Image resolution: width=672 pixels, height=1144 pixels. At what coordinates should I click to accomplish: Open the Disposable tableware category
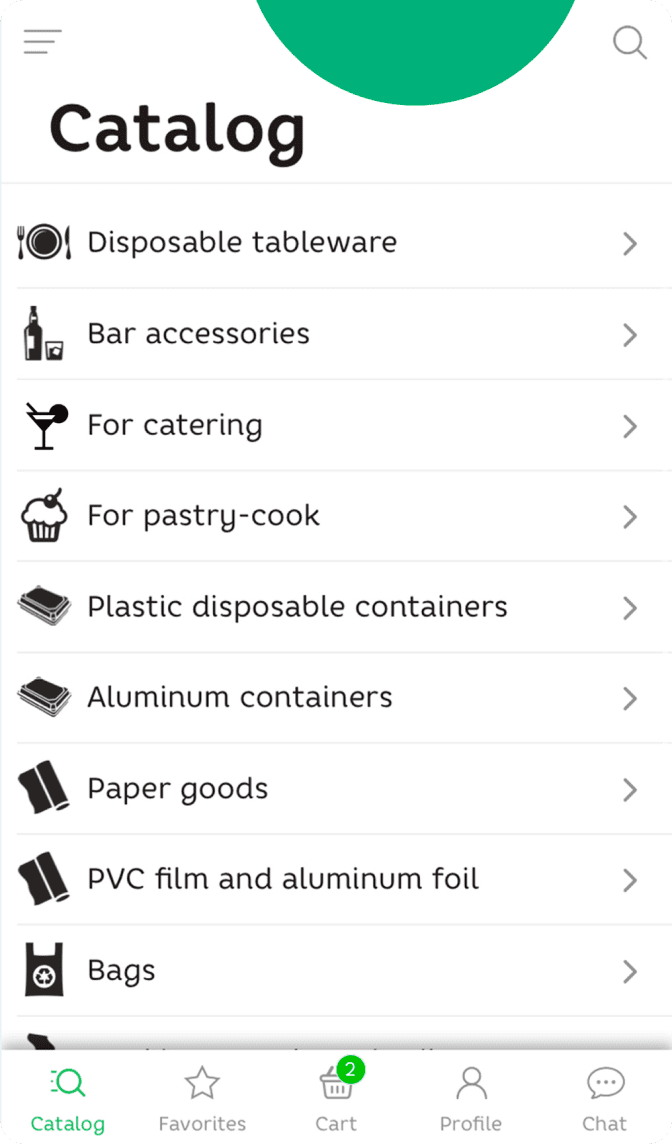pos(242,242)
